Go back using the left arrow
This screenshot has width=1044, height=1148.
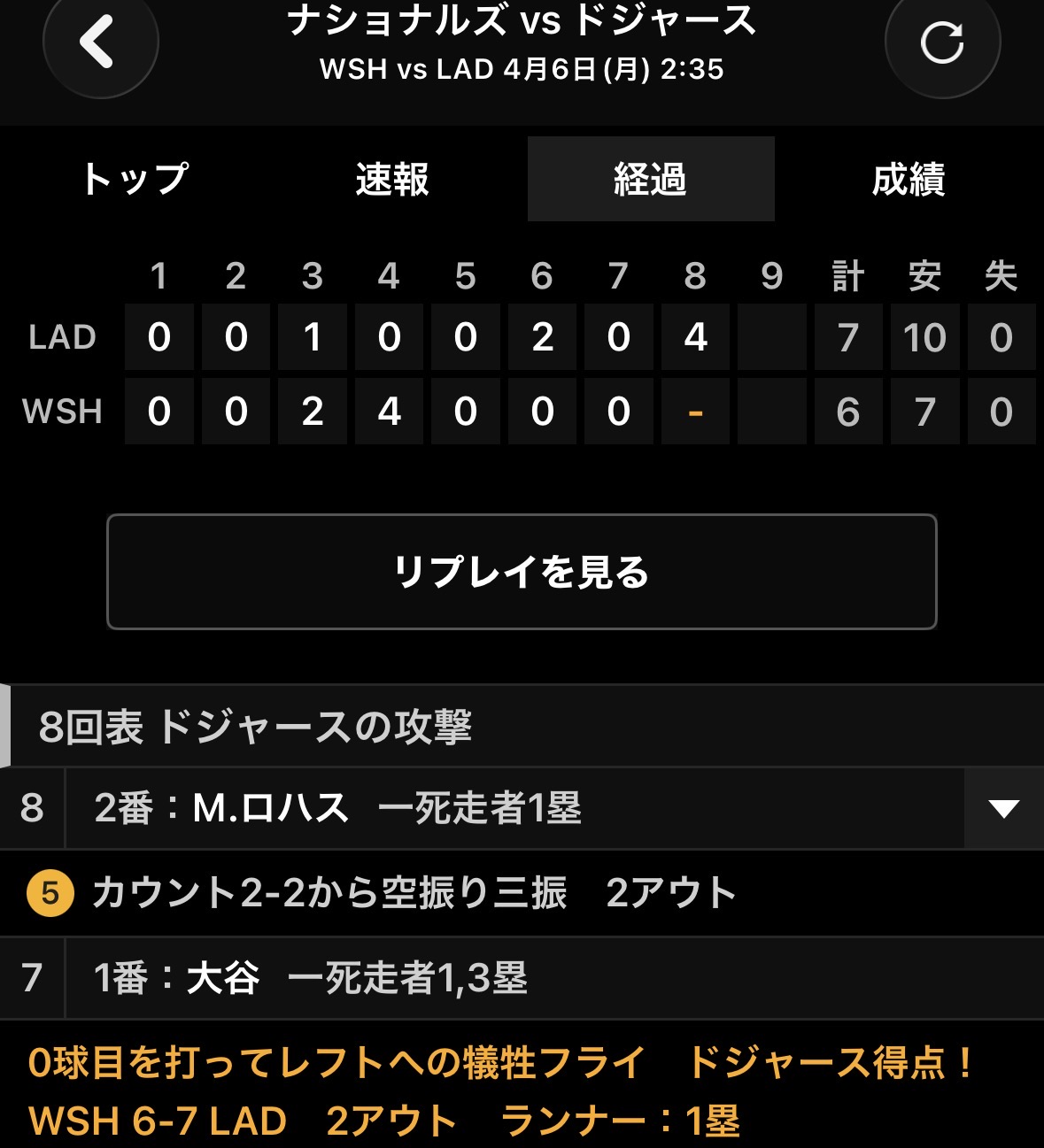pos(100,41)
